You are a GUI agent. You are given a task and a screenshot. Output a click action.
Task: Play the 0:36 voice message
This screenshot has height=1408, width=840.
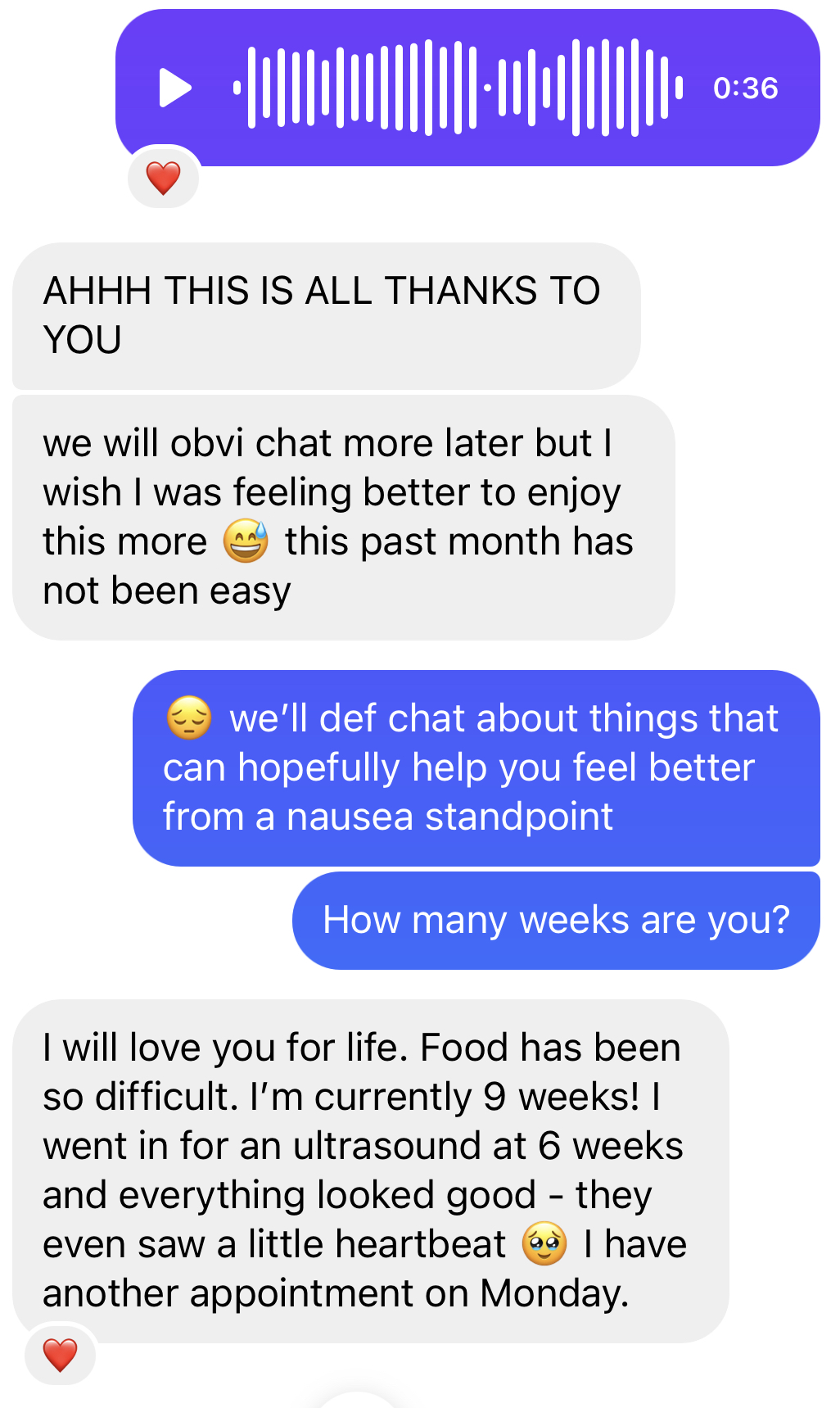pyautogui.click(x=174, y=88)
